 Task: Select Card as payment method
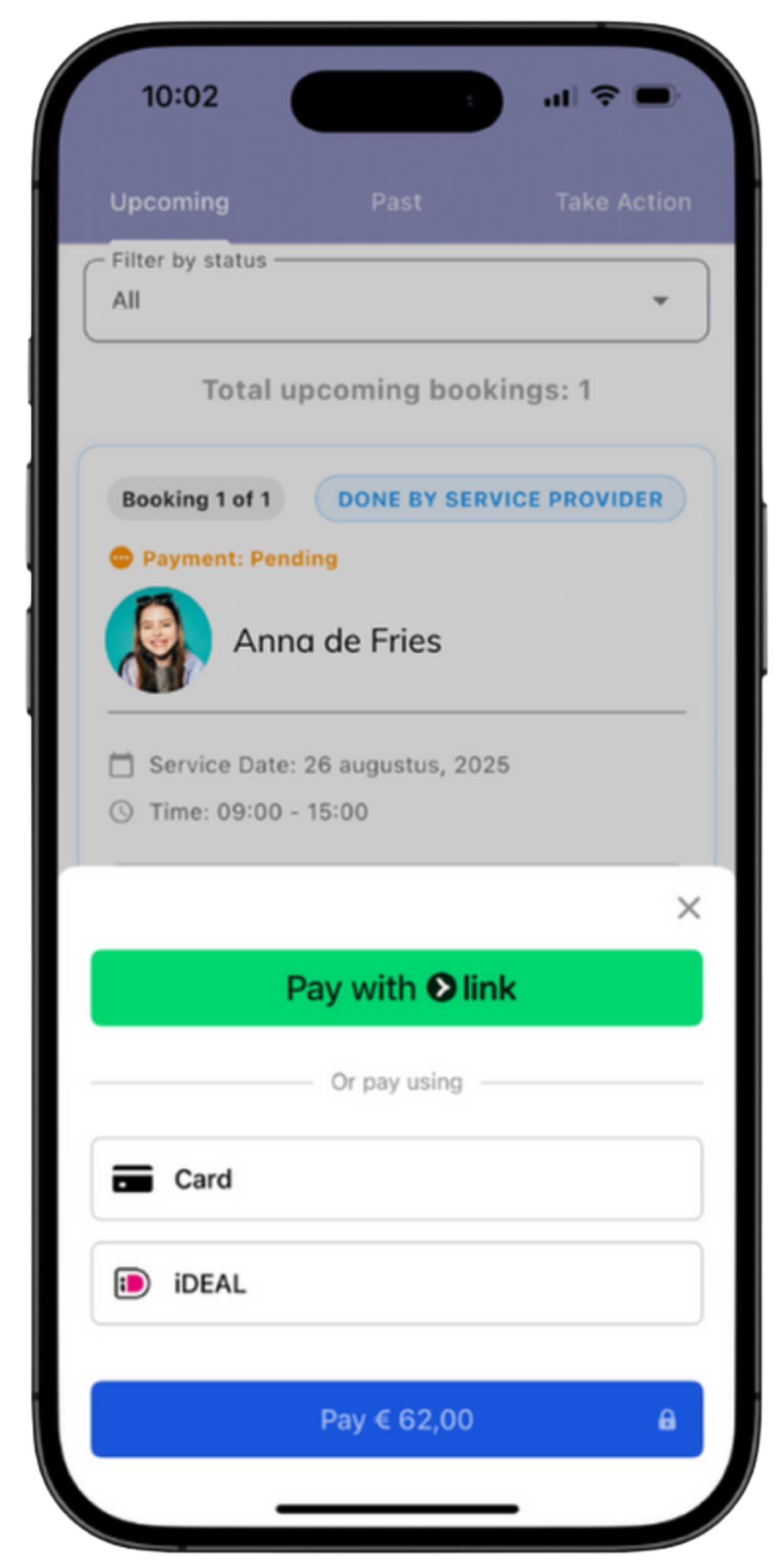[397, 1179]
